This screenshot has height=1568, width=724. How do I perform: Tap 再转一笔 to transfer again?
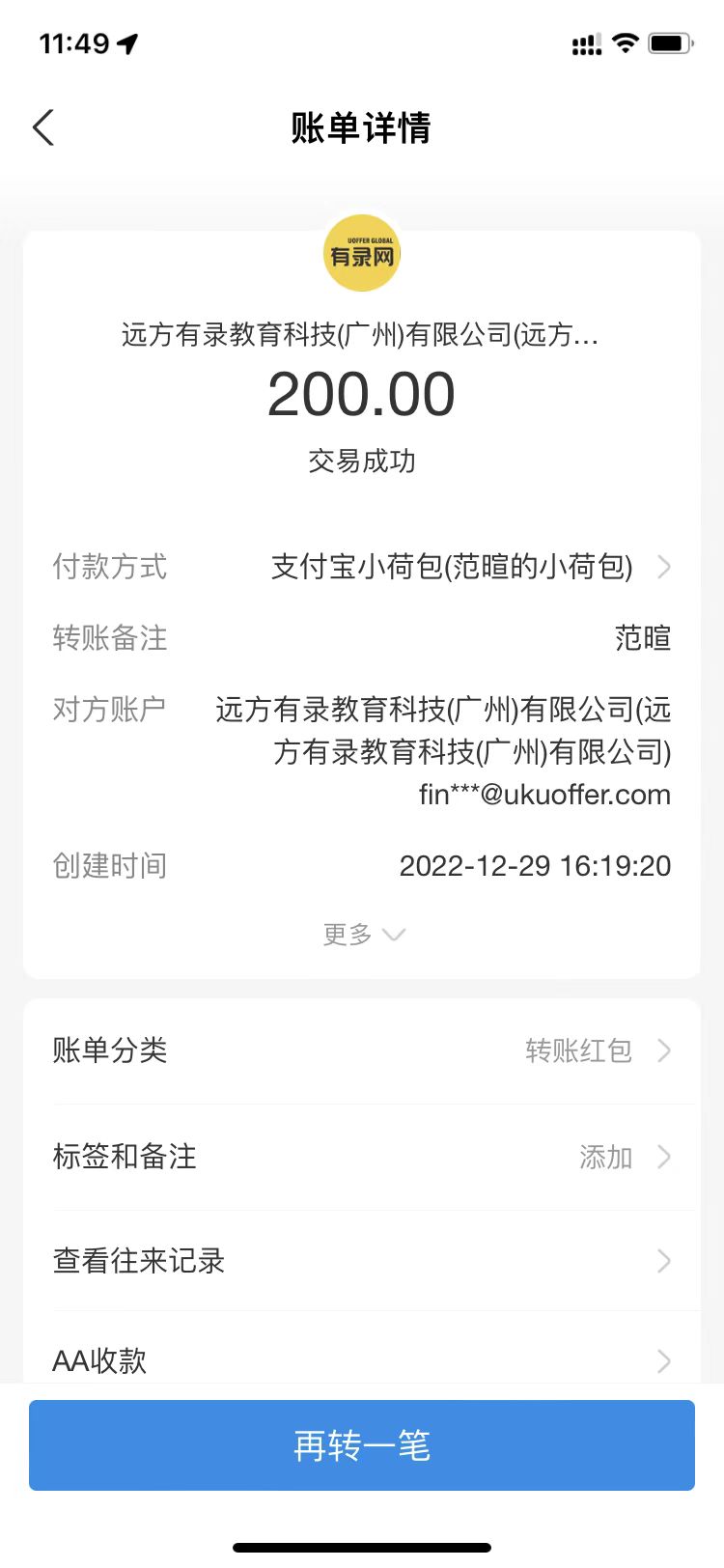coord(362,1445)
